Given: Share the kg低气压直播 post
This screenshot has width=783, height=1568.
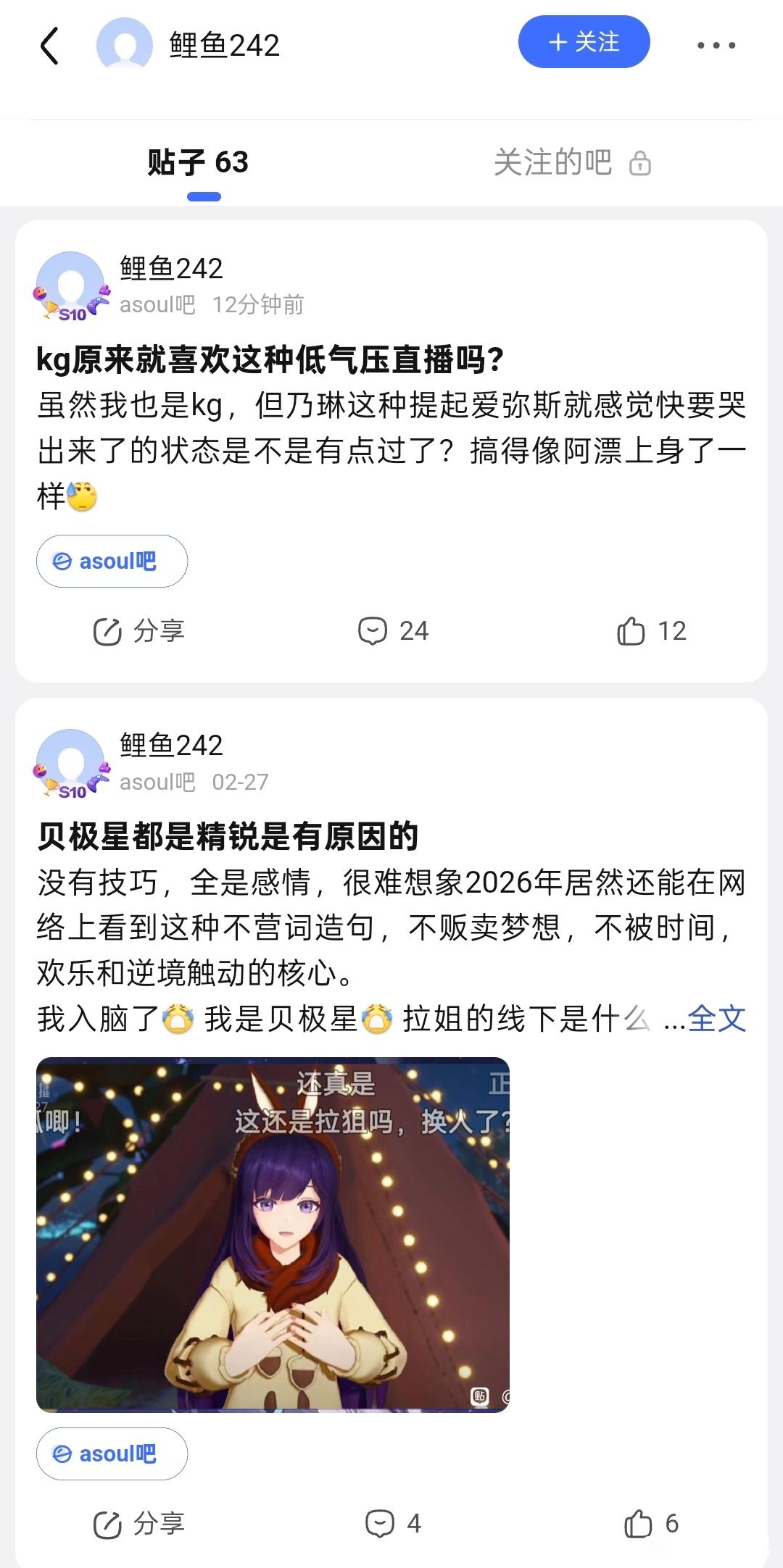Looking at the screenshot, I should tap(139, 631).
